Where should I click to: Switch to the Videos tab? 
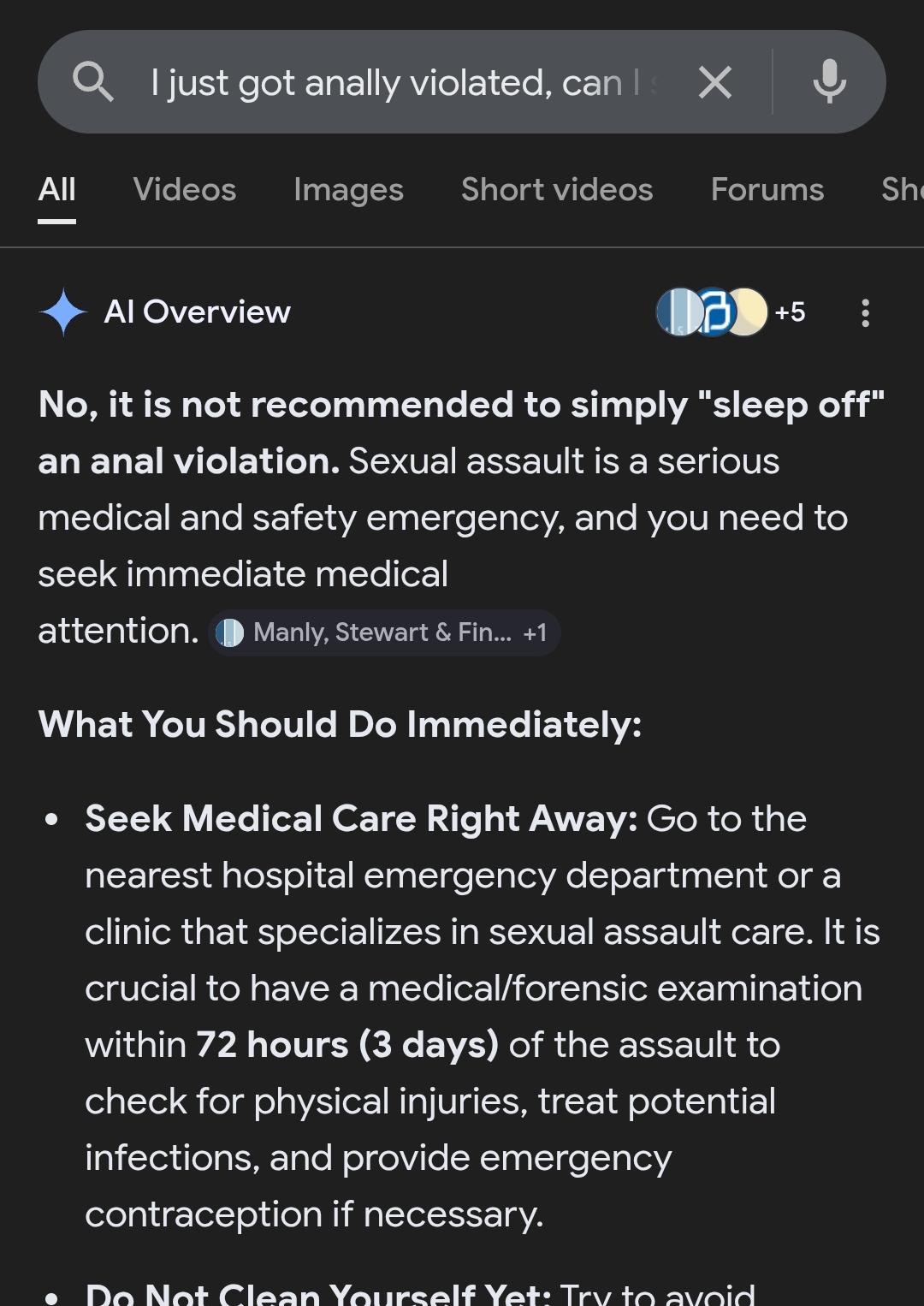click(x=185, y=190)
